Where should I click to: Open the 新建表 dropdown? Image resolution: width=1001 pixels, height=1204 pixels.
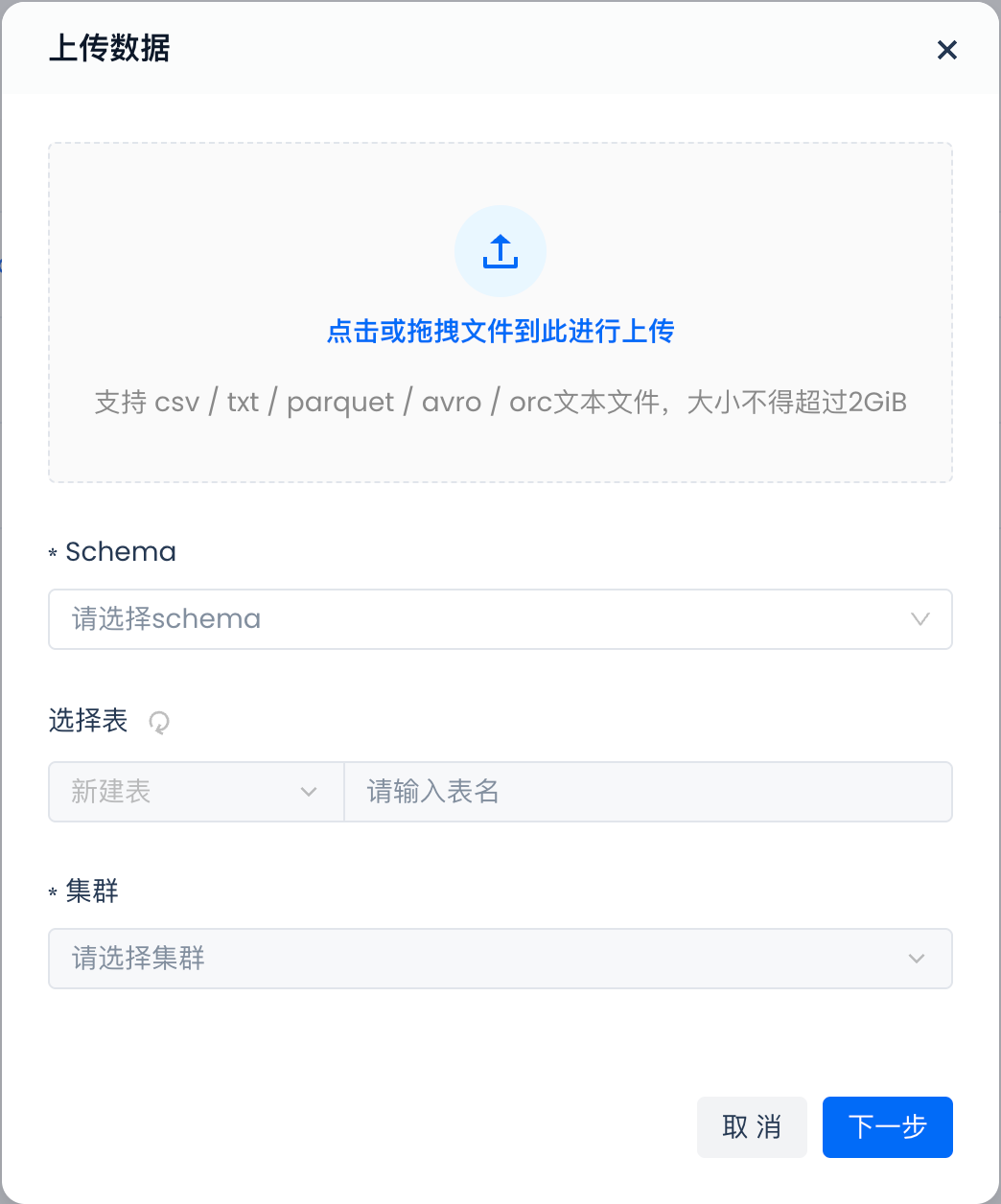pyautogui.click(x=196, y=792)
